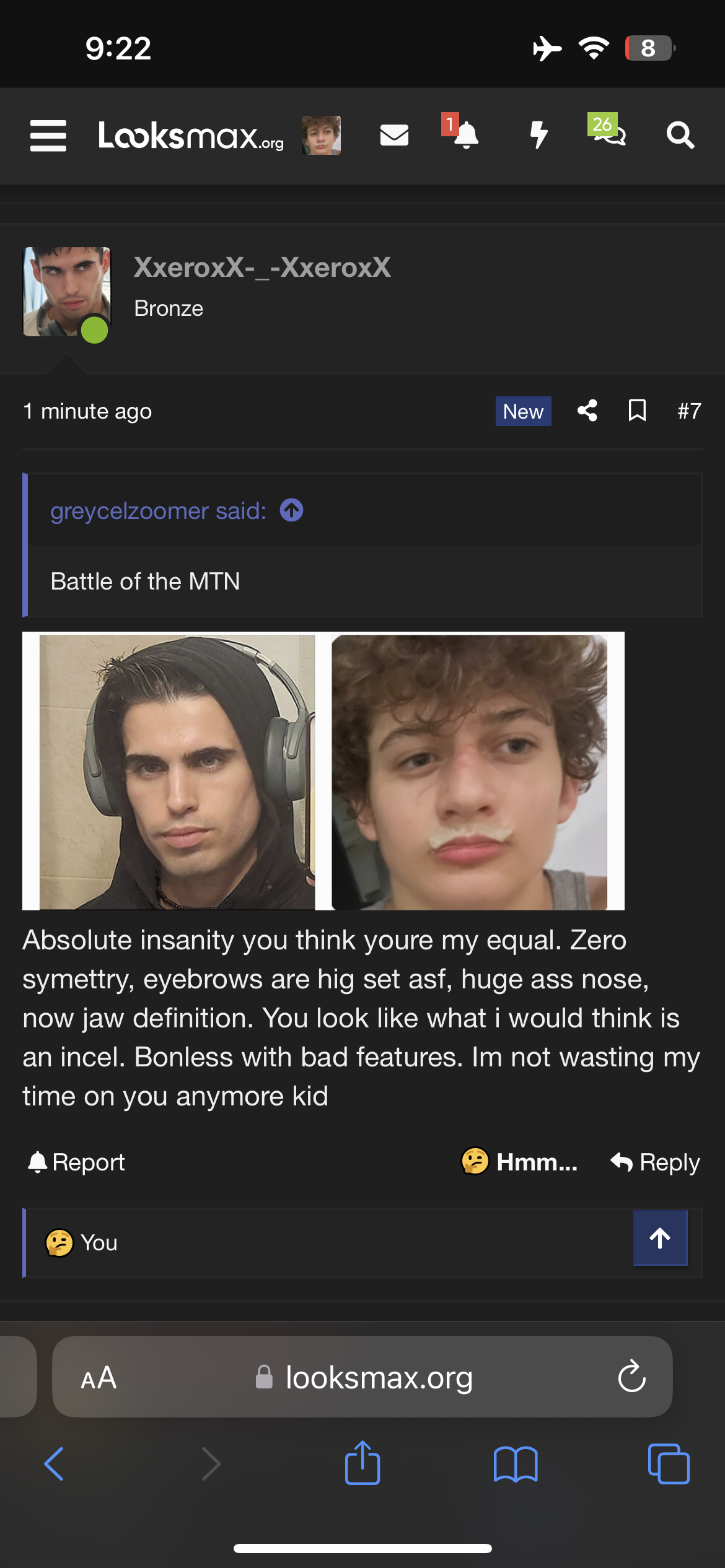Image resolution: width=725 pixels, height=1568 pixels.
Task: Go back to the previous page in Safari
Action: tap(55, 1464)
